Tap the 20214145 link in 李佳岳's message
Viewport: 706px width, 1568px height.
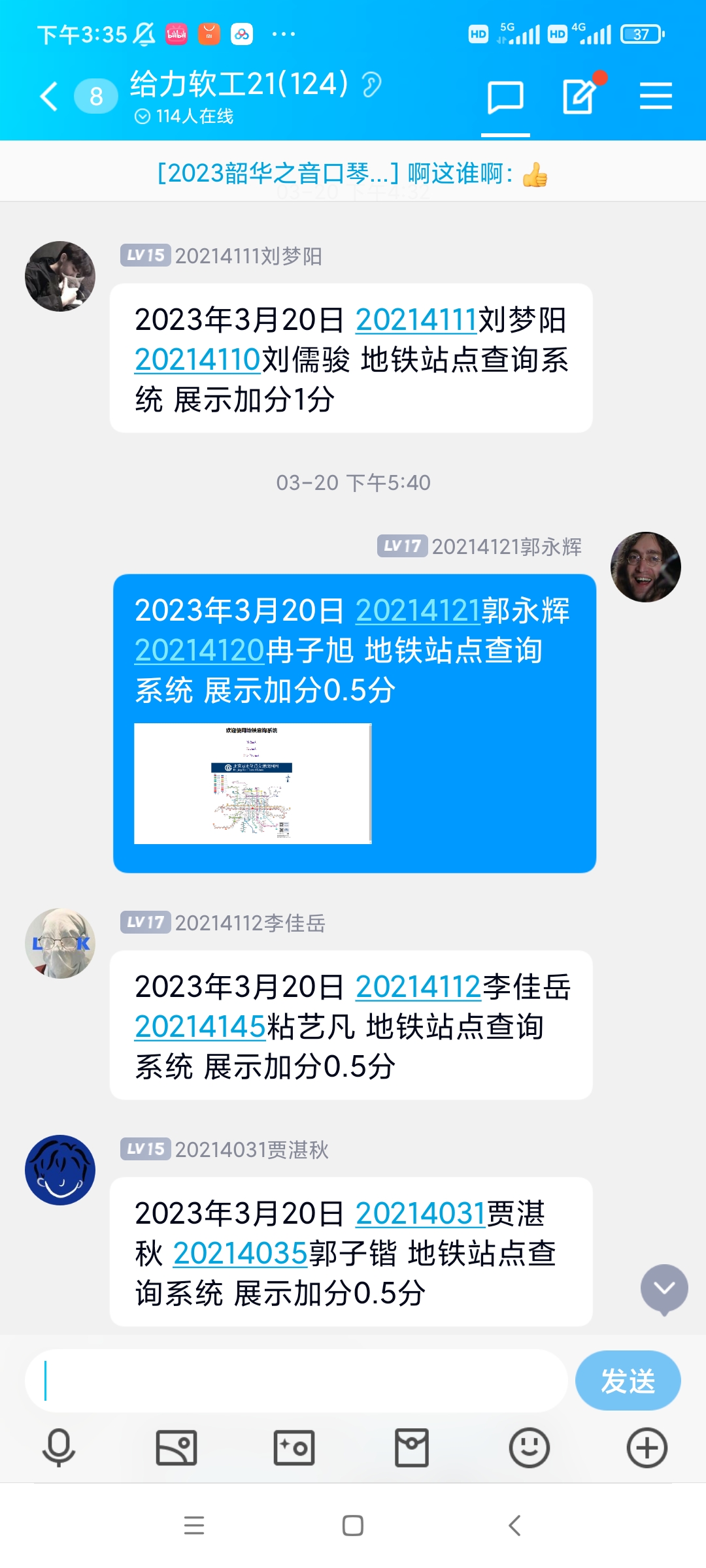(200, 1027)
